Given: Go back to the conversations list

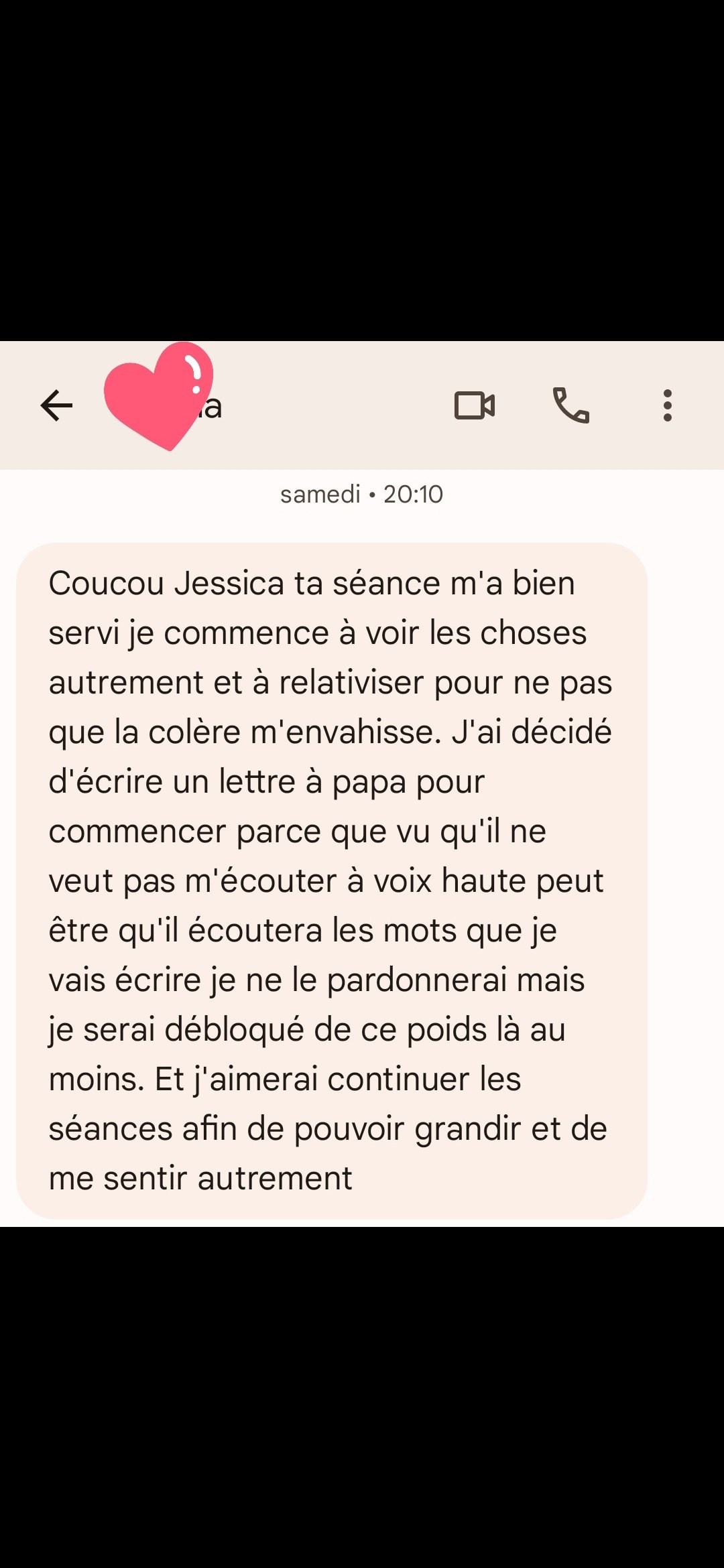Looking at the screenshot, I should [56, 405].
